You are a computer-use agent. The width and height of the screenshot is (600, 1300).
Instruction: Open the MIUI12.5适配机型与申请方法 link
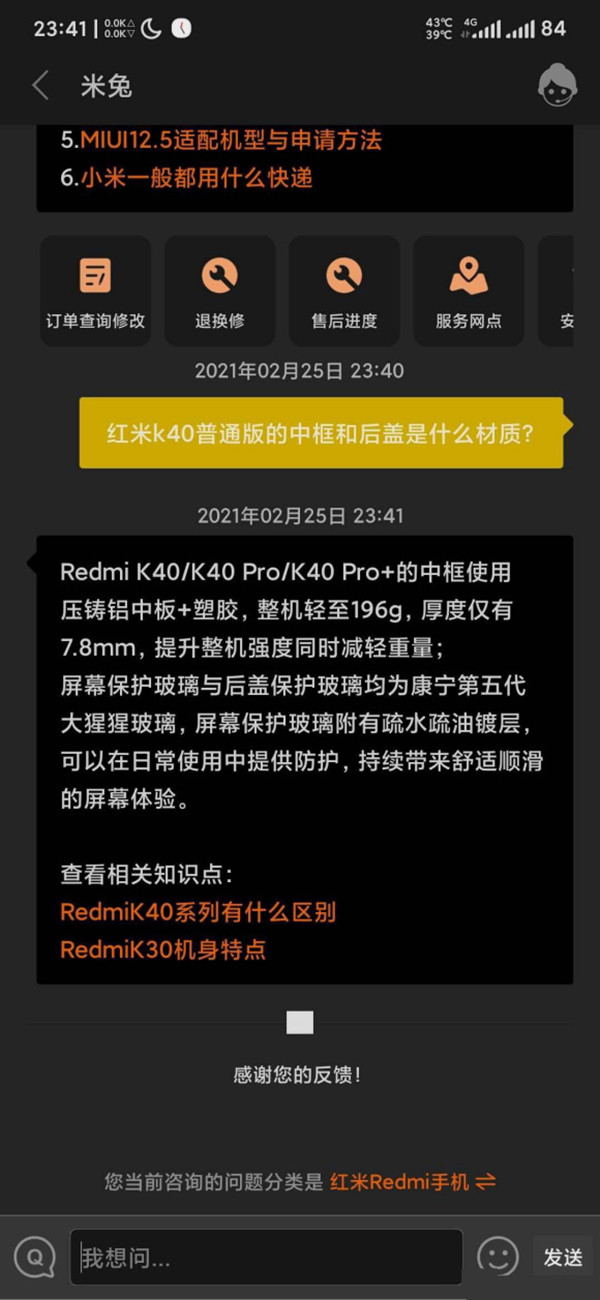pyautogui.click(x=230, y=140)
